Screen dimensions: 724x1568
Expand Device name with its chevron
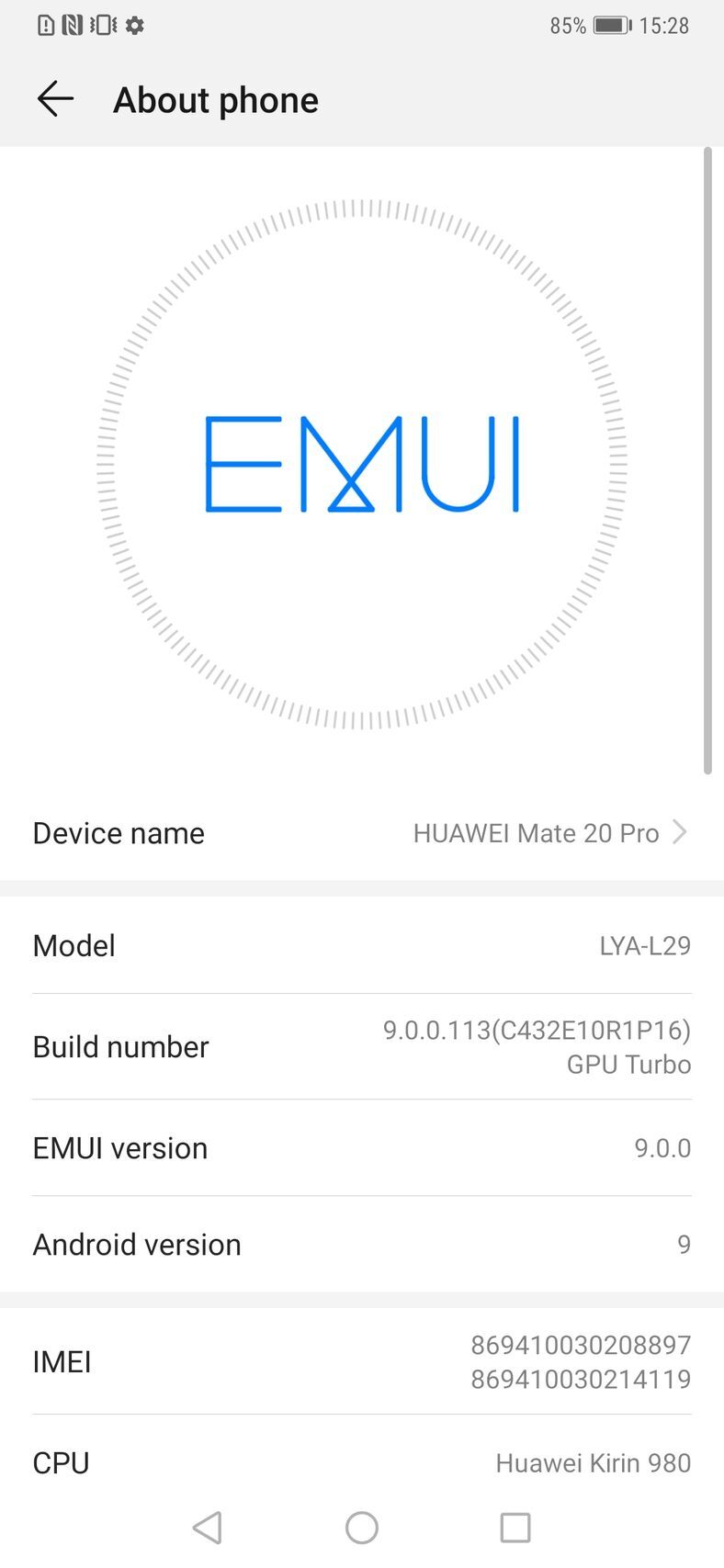680,832
